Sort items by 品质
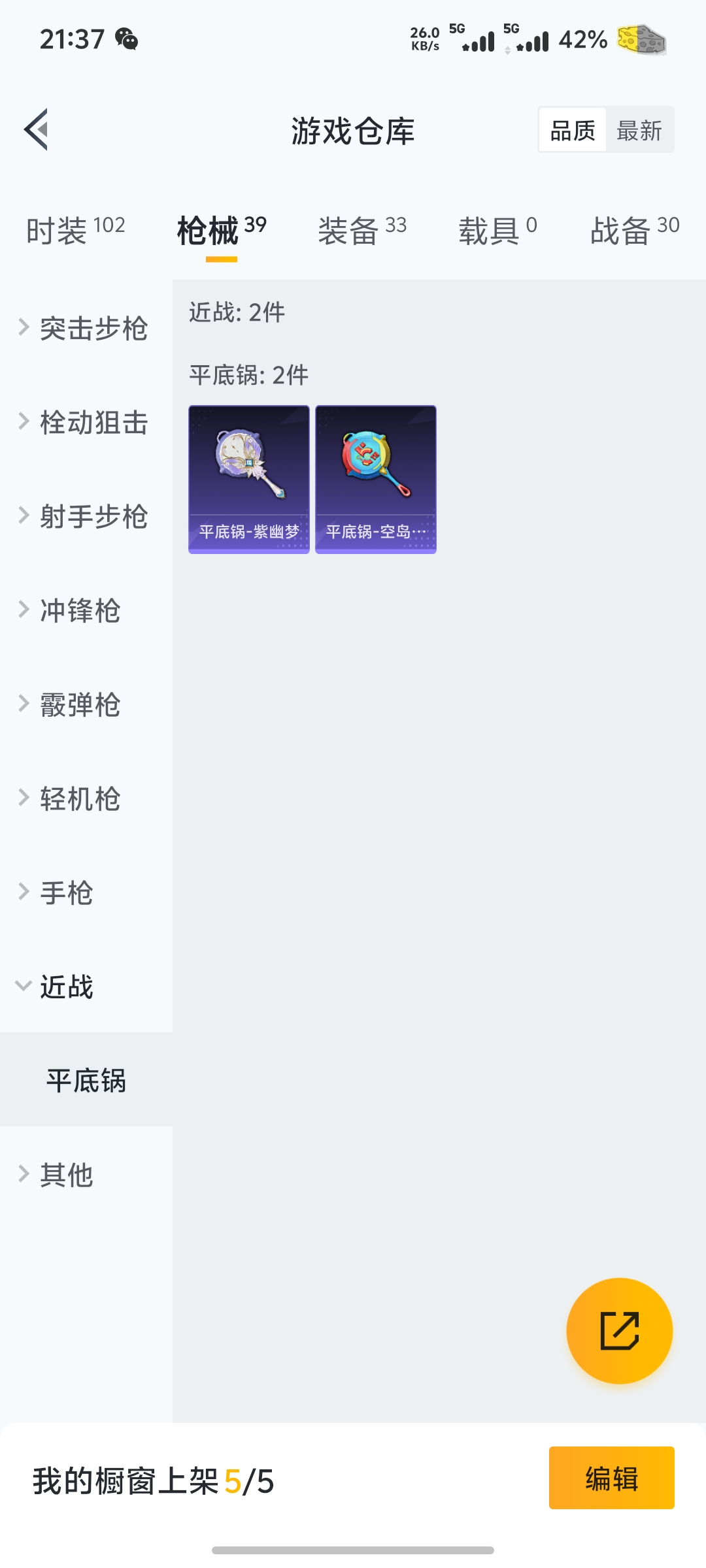706x1568 pixels. pyautogui.click(x=573, y=131)
